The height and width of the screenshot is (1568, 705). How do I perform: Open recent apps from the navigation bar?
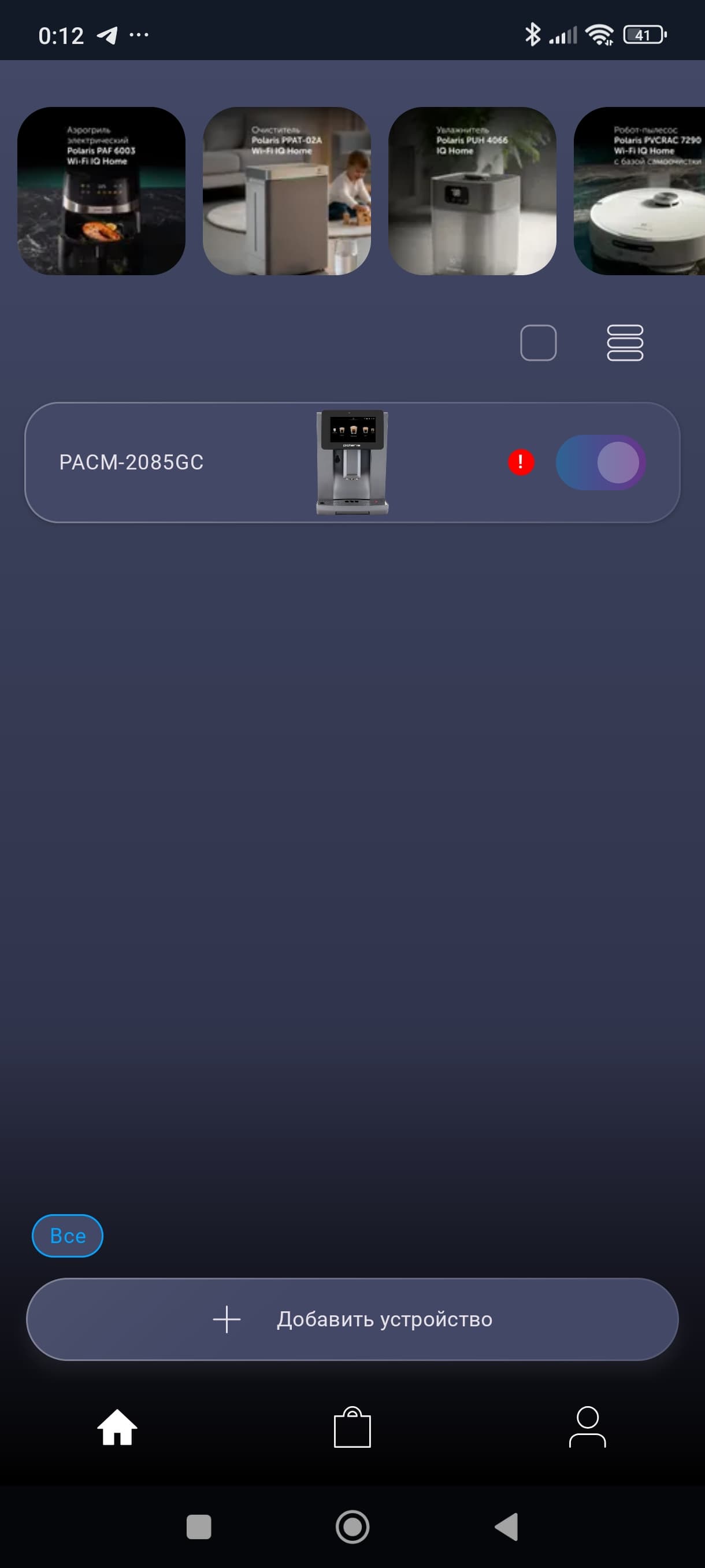(x=198, y=1526)
